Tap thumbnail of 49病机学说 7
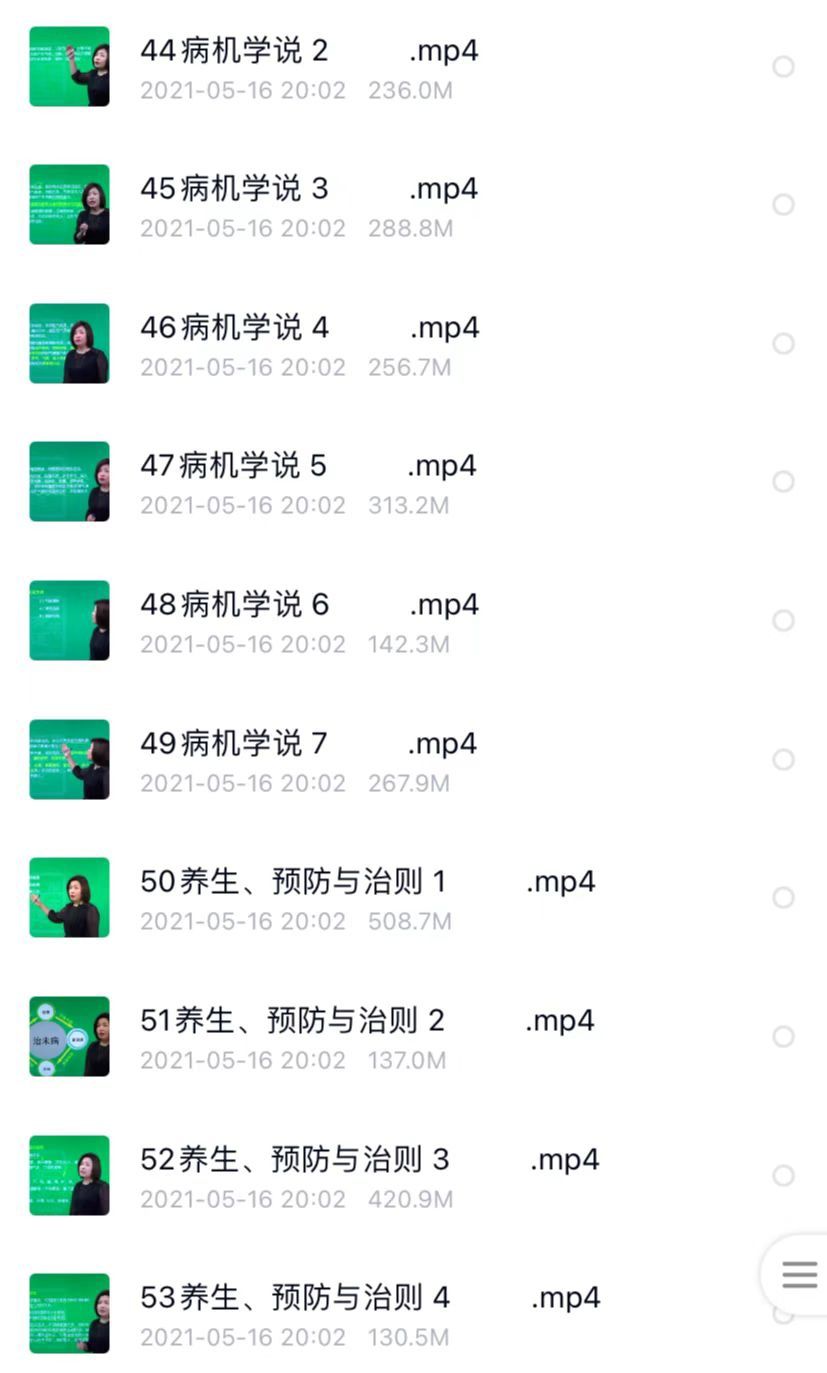Image resolution: width=827 pixels, height=1373 pixels. click(x=68, y=759)
